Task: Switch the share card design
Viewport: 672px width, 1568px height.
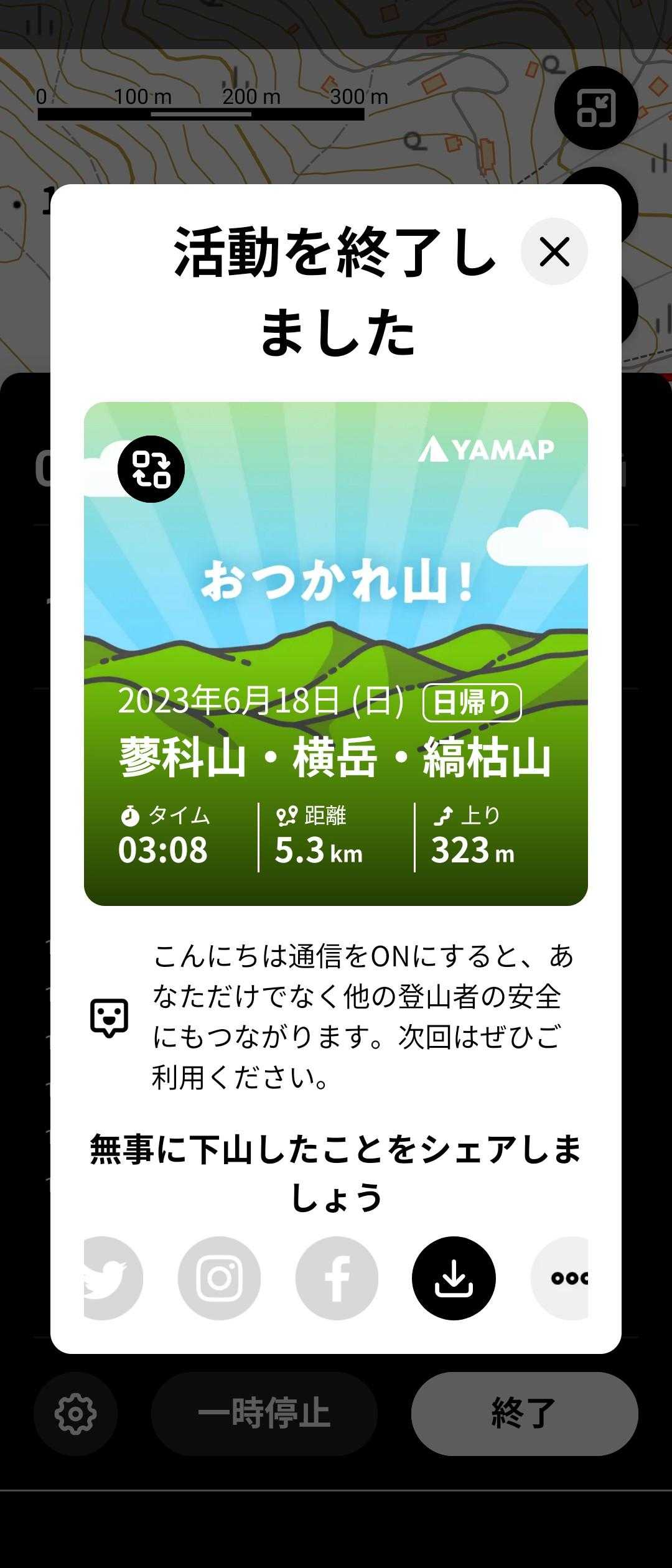Action: tap(151, 469)
